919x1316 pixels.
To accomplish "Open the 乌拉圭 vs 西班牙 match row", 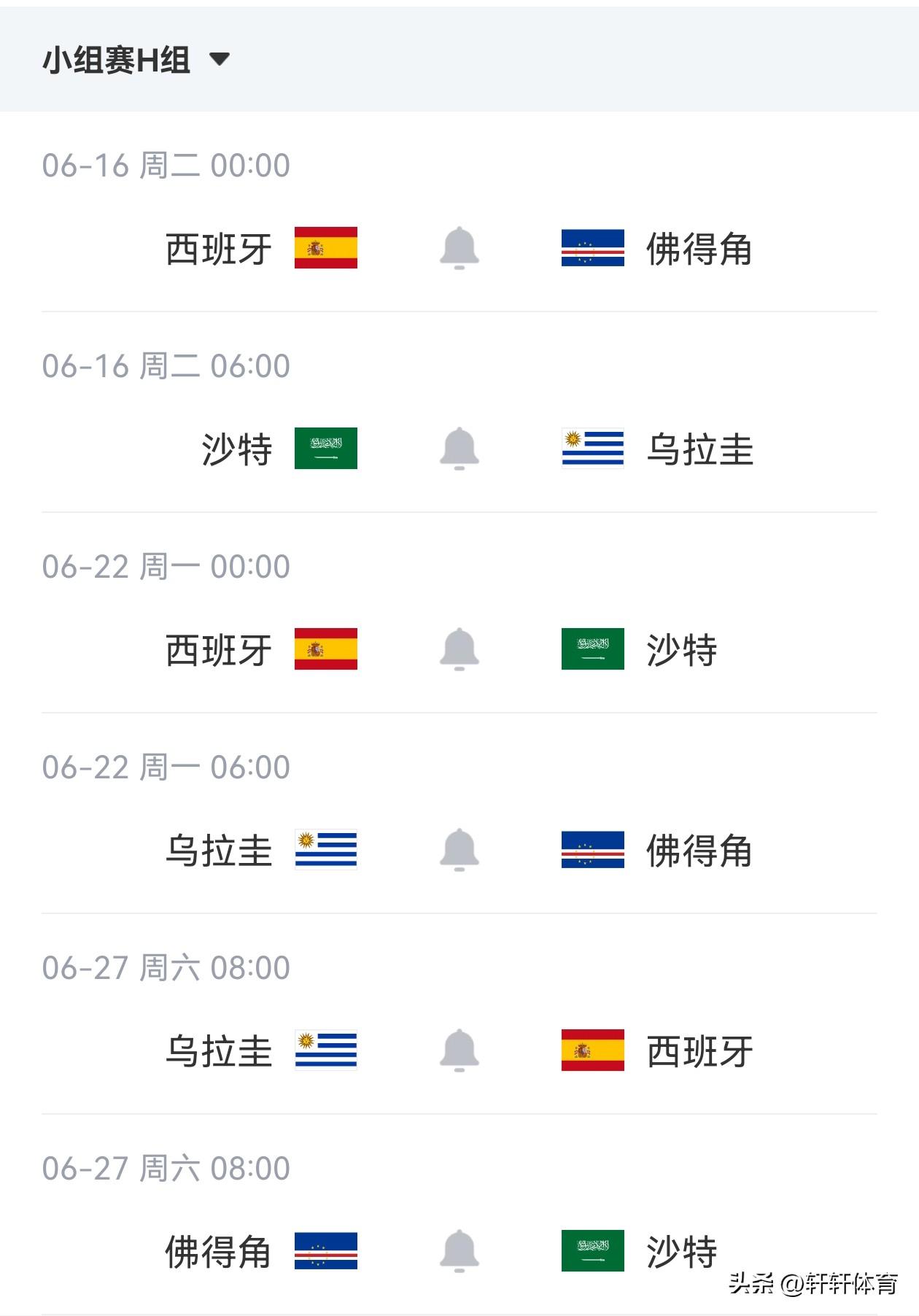I will pos(459,1014).
